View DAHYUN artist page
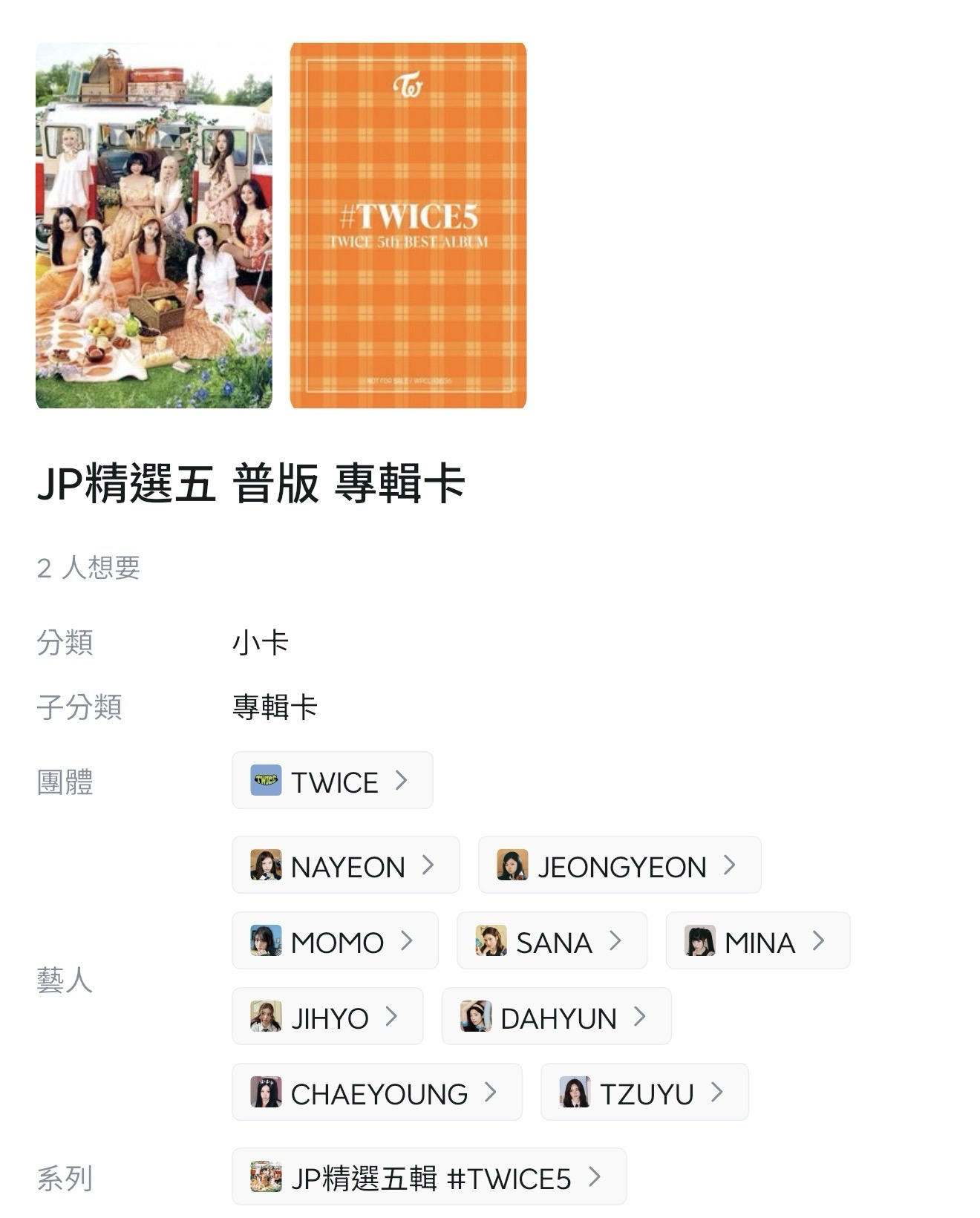980x1218 pixels. pyautogui.click(x=556, y=1017)
